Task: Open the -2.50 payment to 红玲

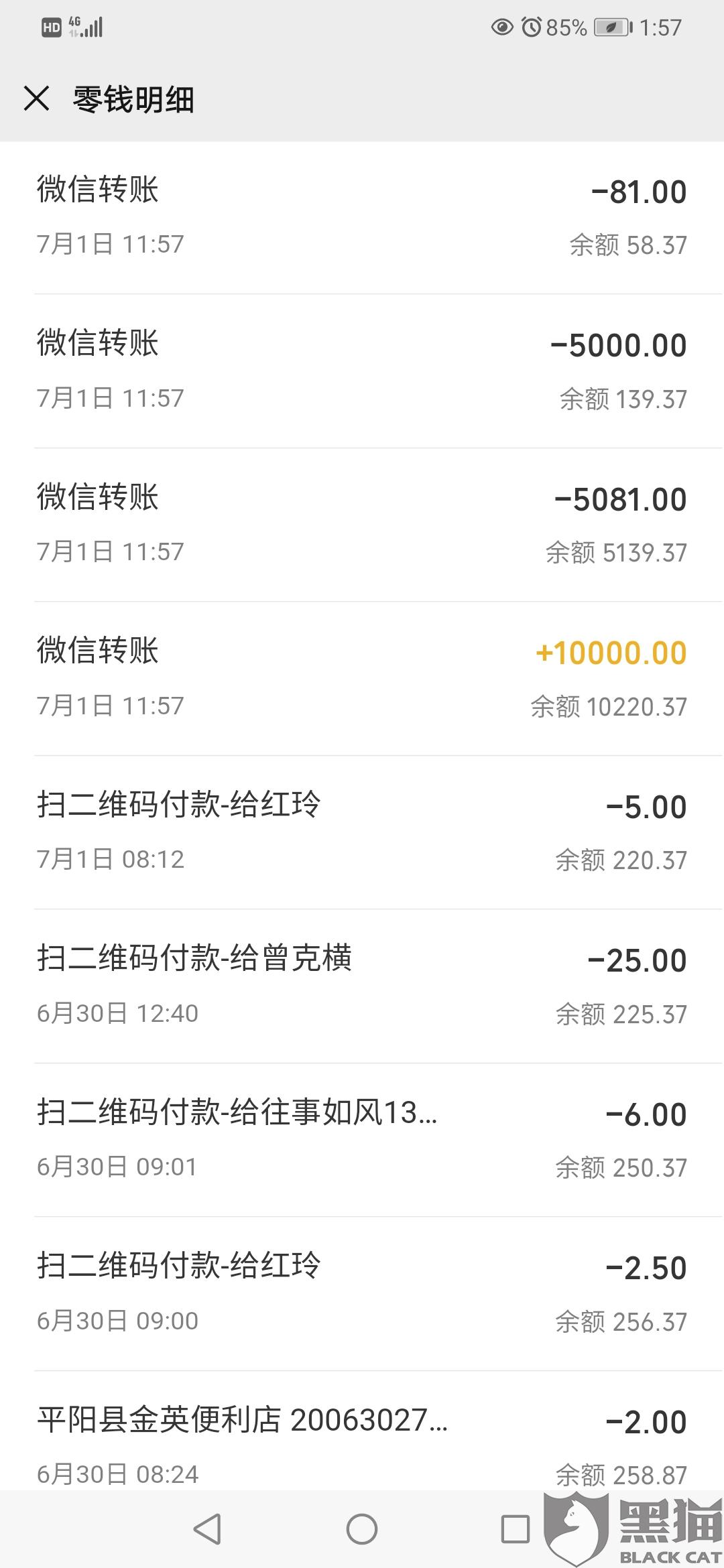Action: (362, 1293)
